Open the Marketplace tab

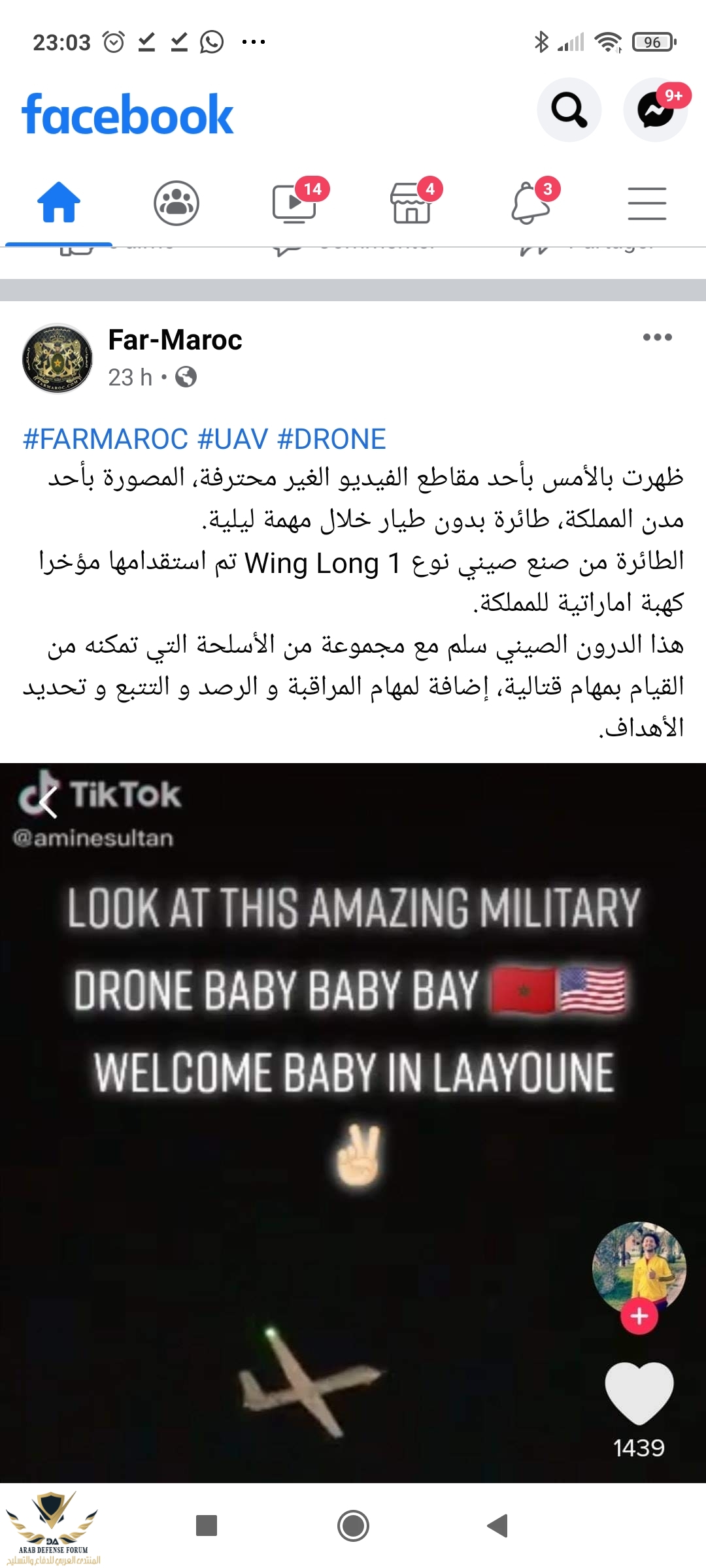pos(411,203)
